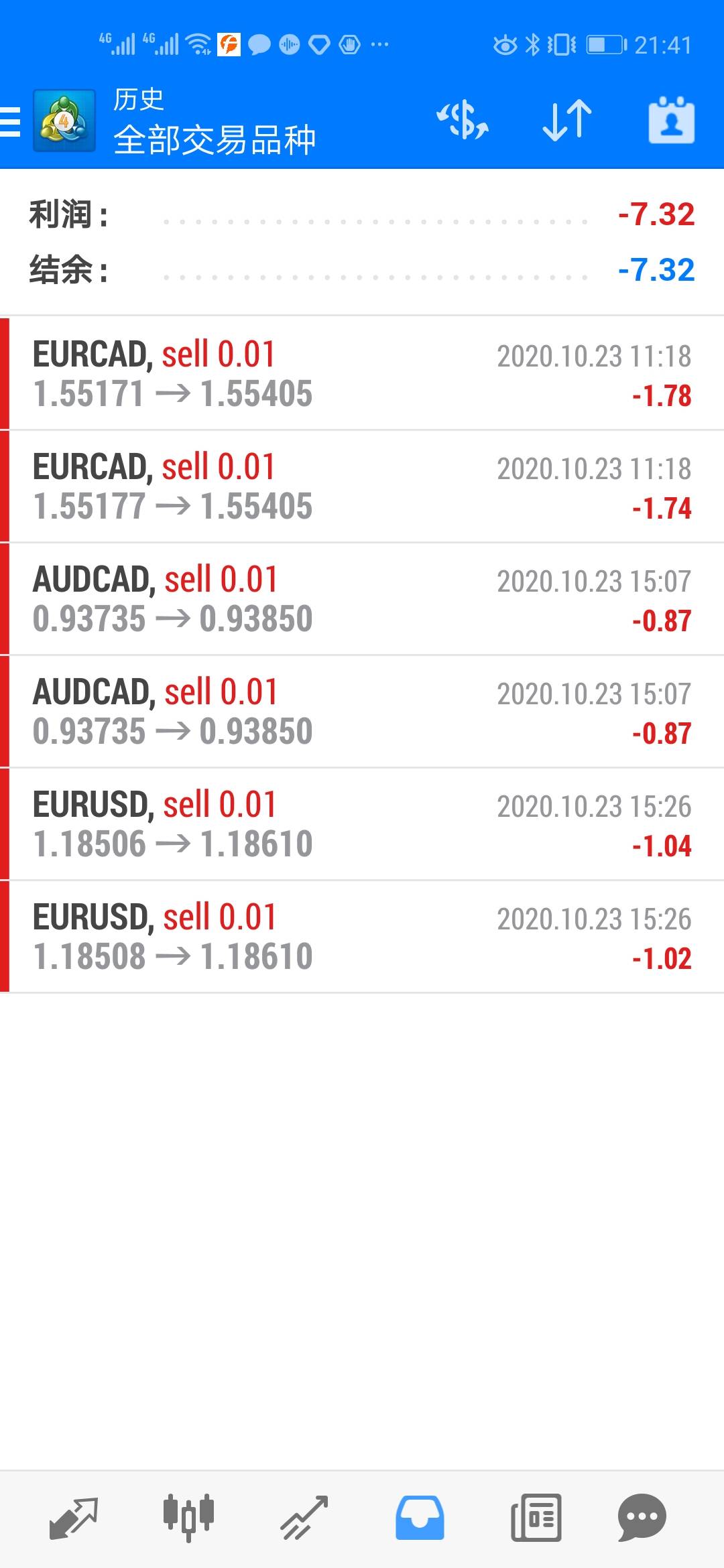Open the sort order arrows
The height and width of the screenshot is (1568, 724).
click(x=567, y=121)
